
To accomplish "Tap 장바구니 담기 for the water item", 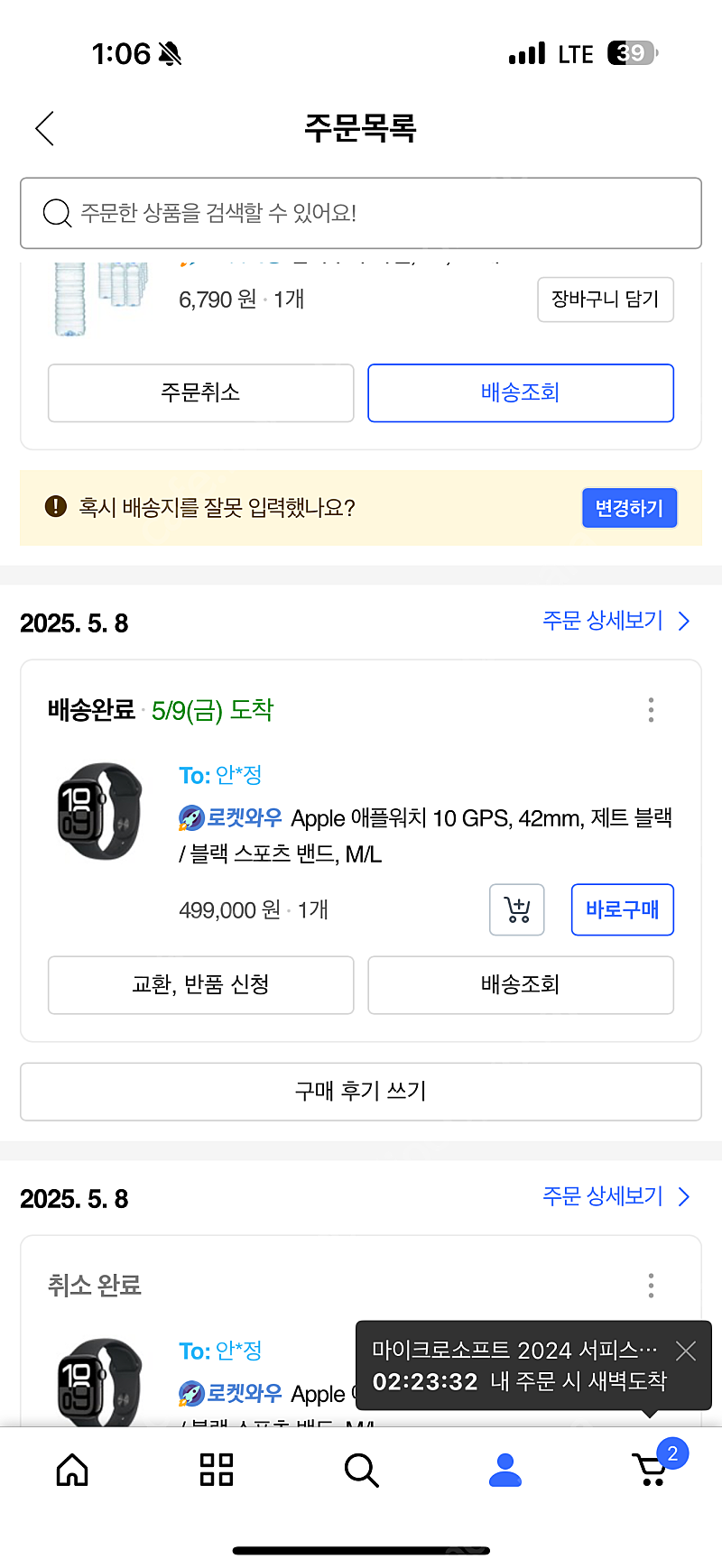I will coord(606,300).
